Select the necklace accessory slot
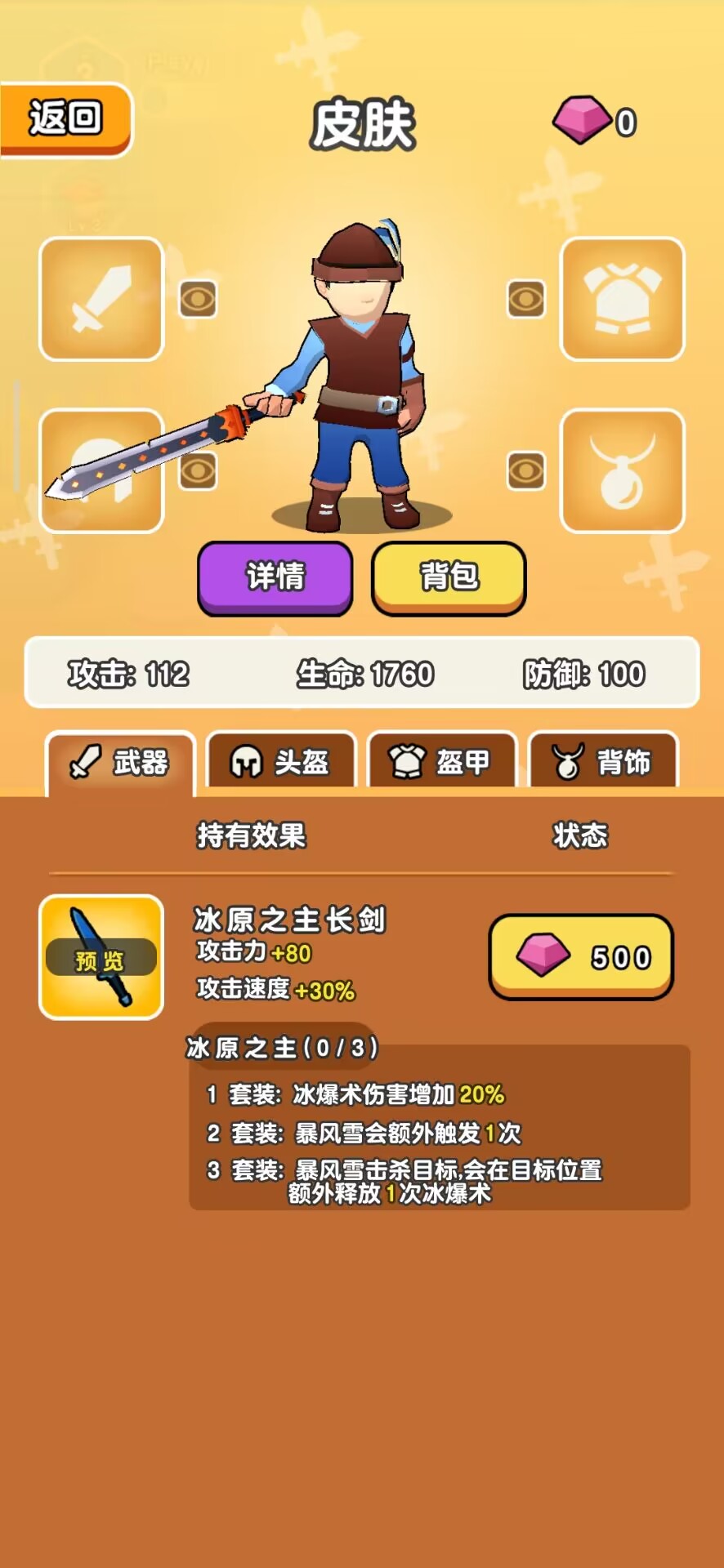The width and height of the screenshot is (724, 1568). [622, 470]
